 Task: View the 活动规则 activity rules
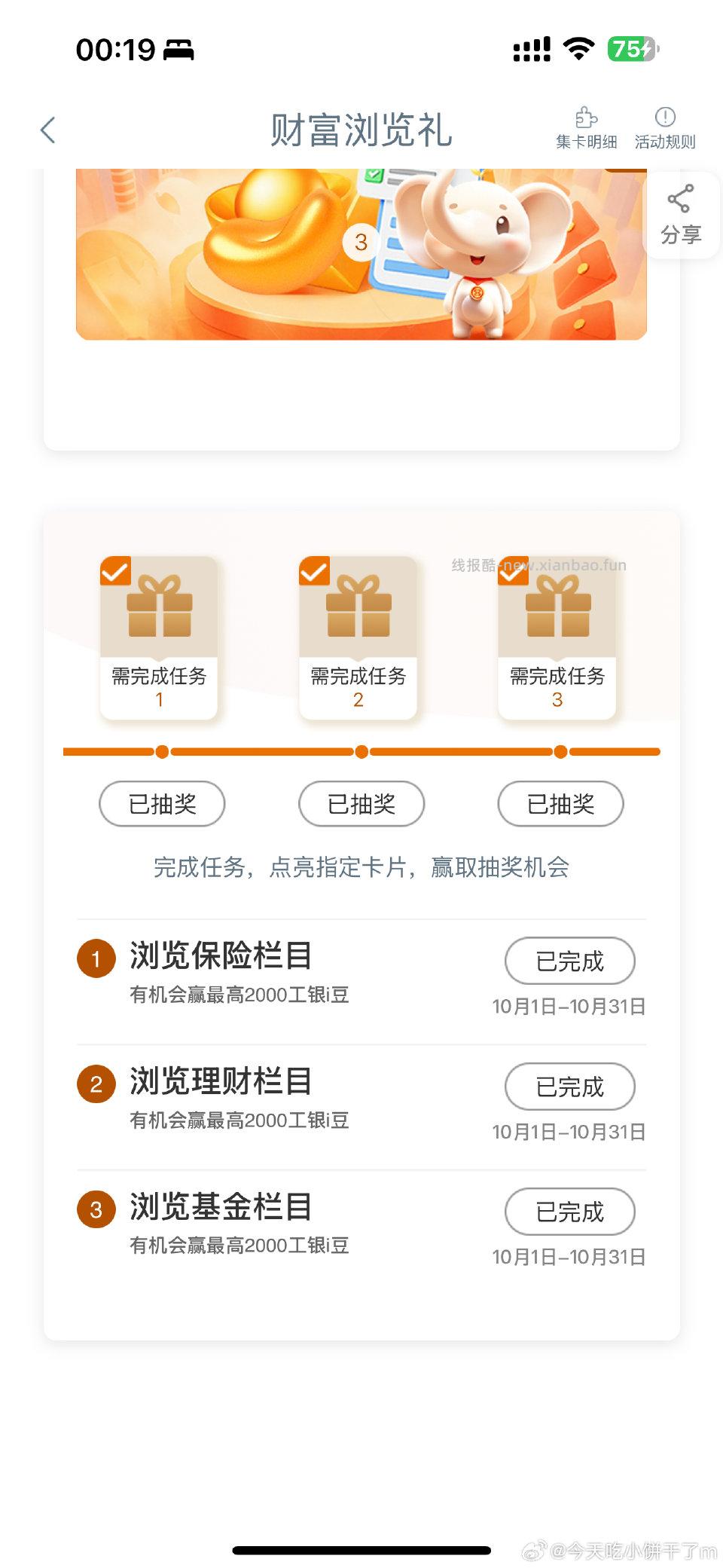(665, 127)
